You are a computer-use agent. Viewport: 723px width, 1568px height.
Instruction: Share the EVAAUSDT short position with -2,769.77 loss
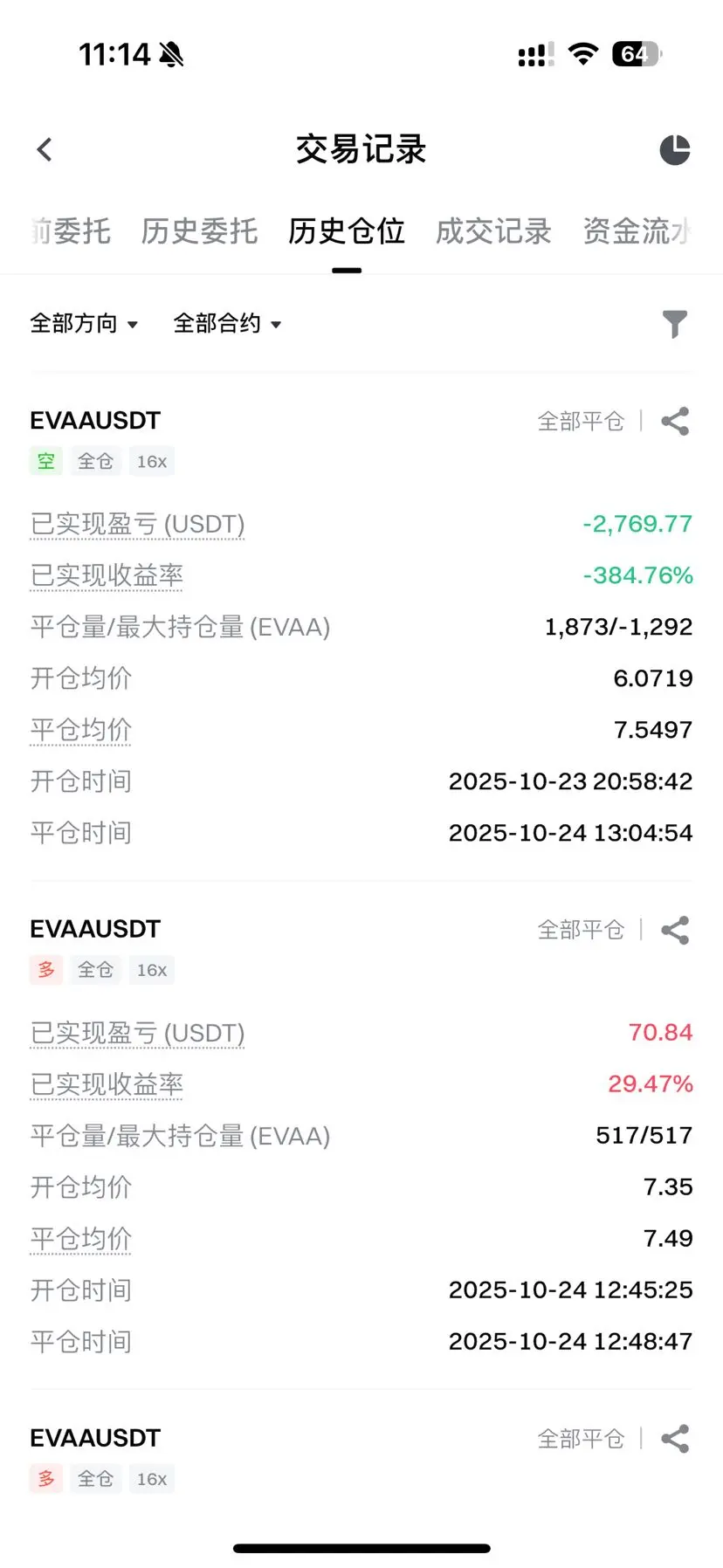pos(675,422)
